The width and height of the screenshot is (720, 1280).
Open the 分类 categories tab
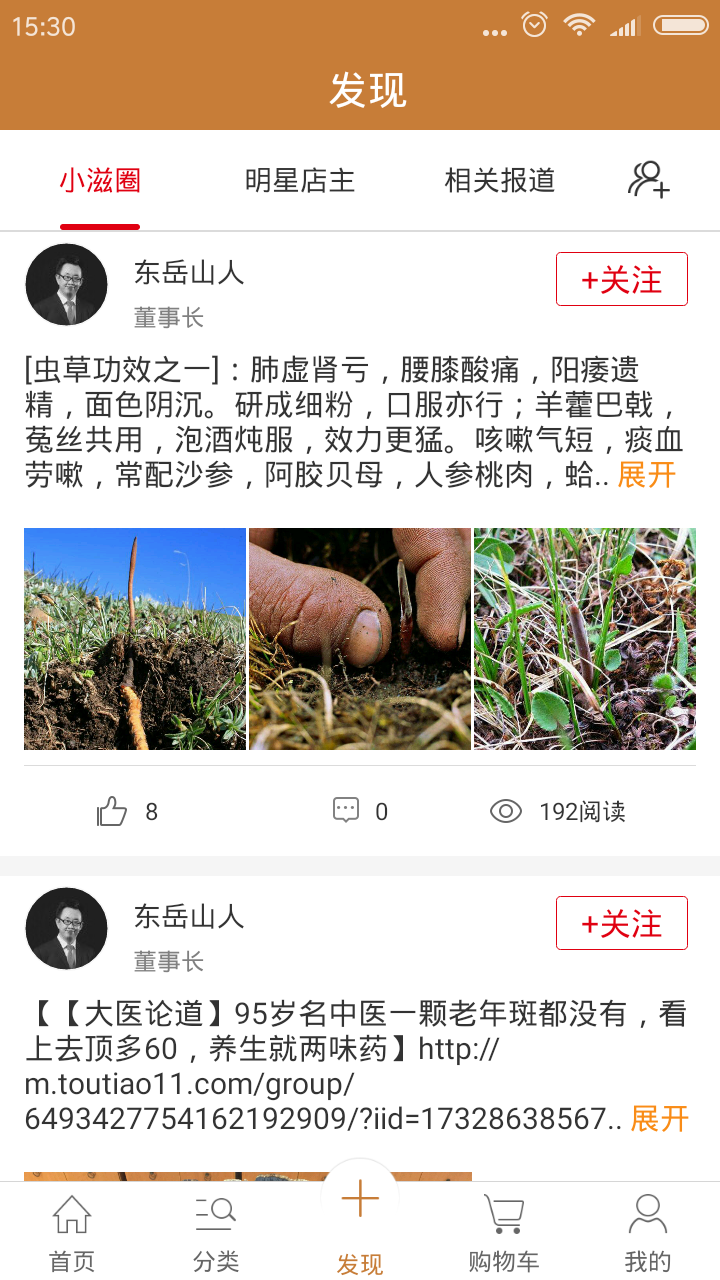pos(216,1233)
